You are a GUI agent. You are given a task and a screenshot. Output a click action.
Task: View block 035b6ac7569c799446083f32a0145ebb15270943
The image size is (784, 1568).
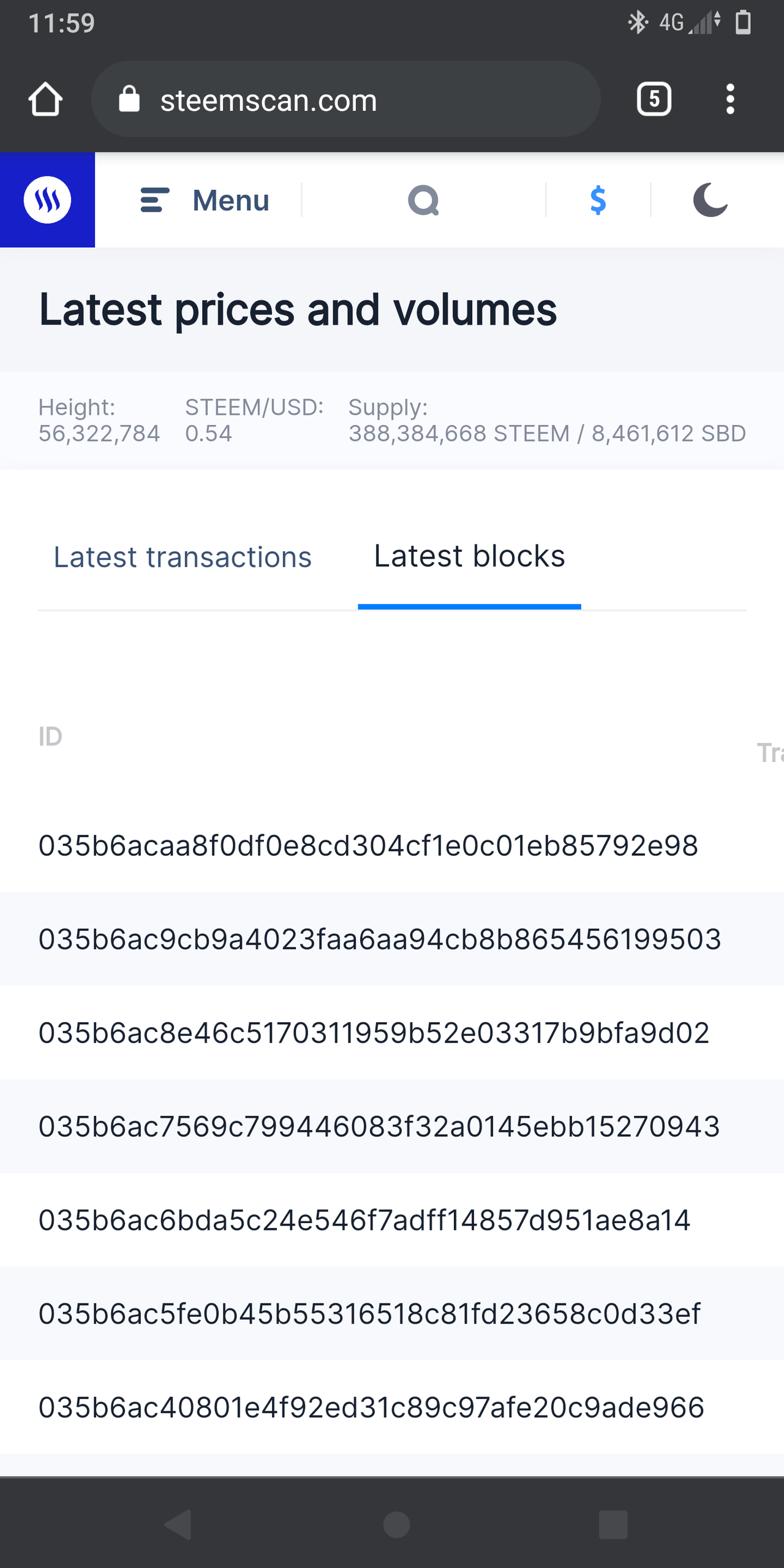[379, 1127]
